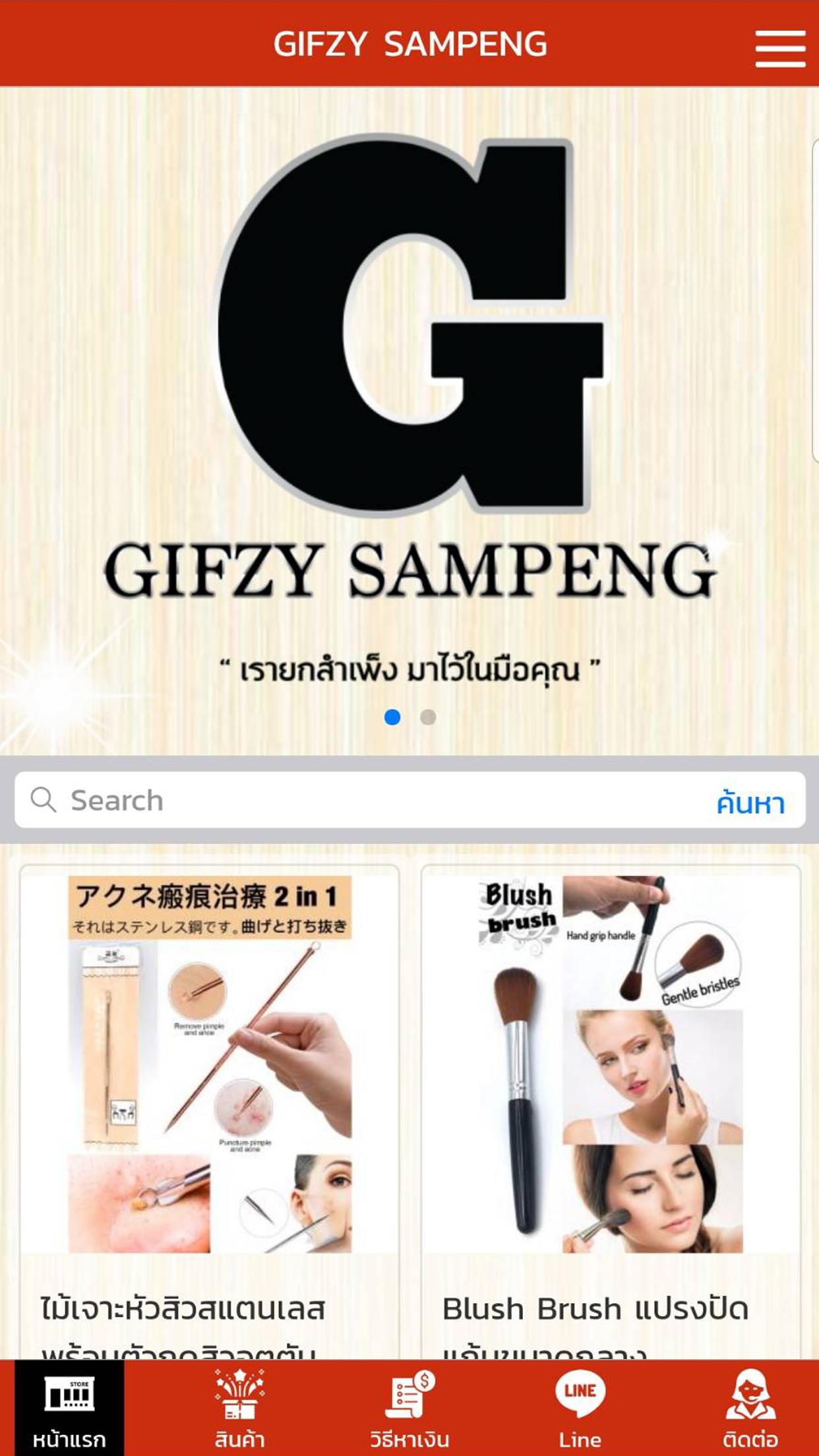
Task: Go to the ติดต่อ contact tab
Action: click(750, 1407)
